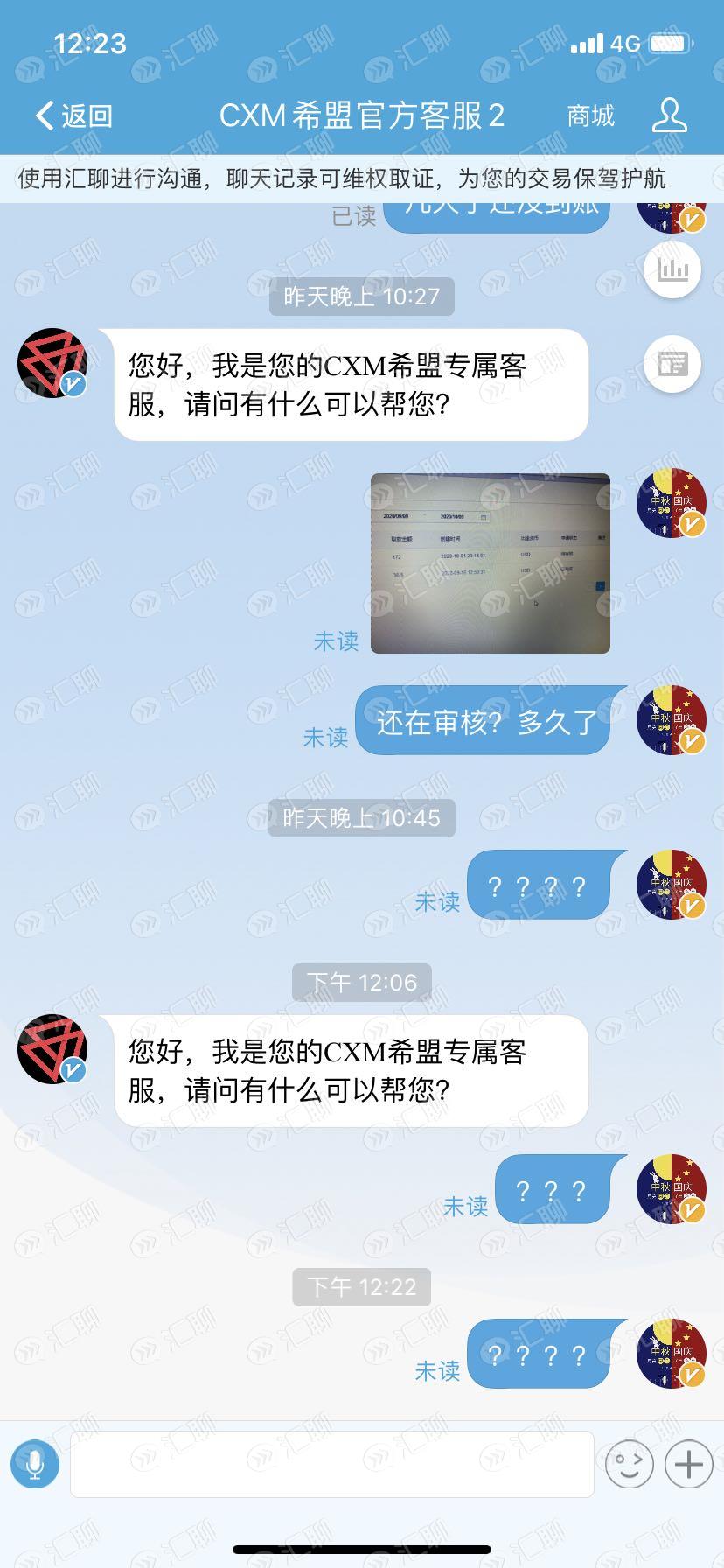
Task: Open the bar chart floating icon
Action: 672,269
